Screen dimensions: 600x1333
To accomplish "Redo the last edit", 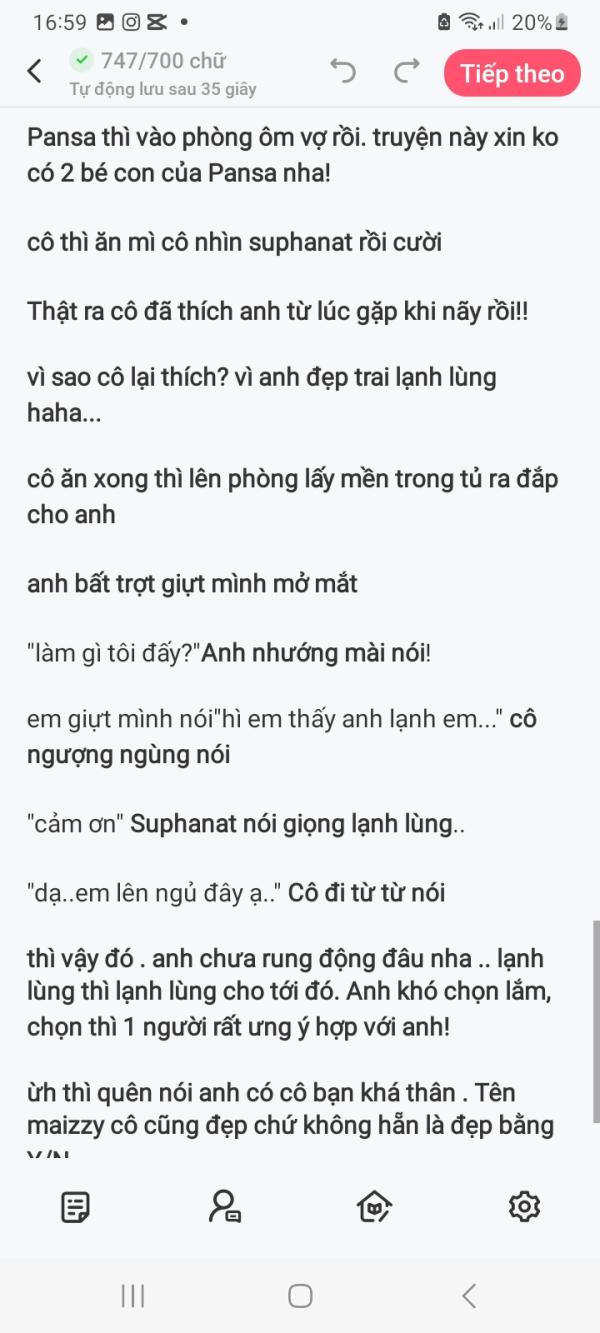I will tap(406, 71).
